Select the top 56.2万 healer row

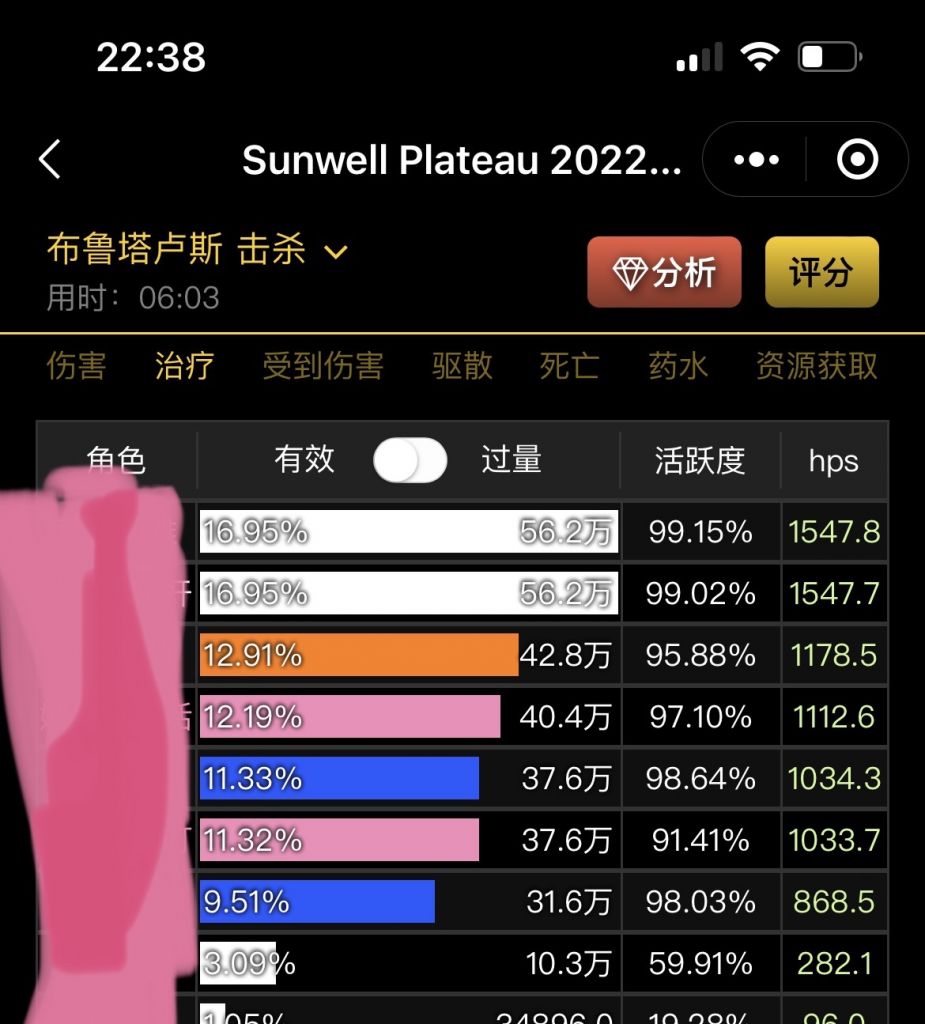point(410,533)
